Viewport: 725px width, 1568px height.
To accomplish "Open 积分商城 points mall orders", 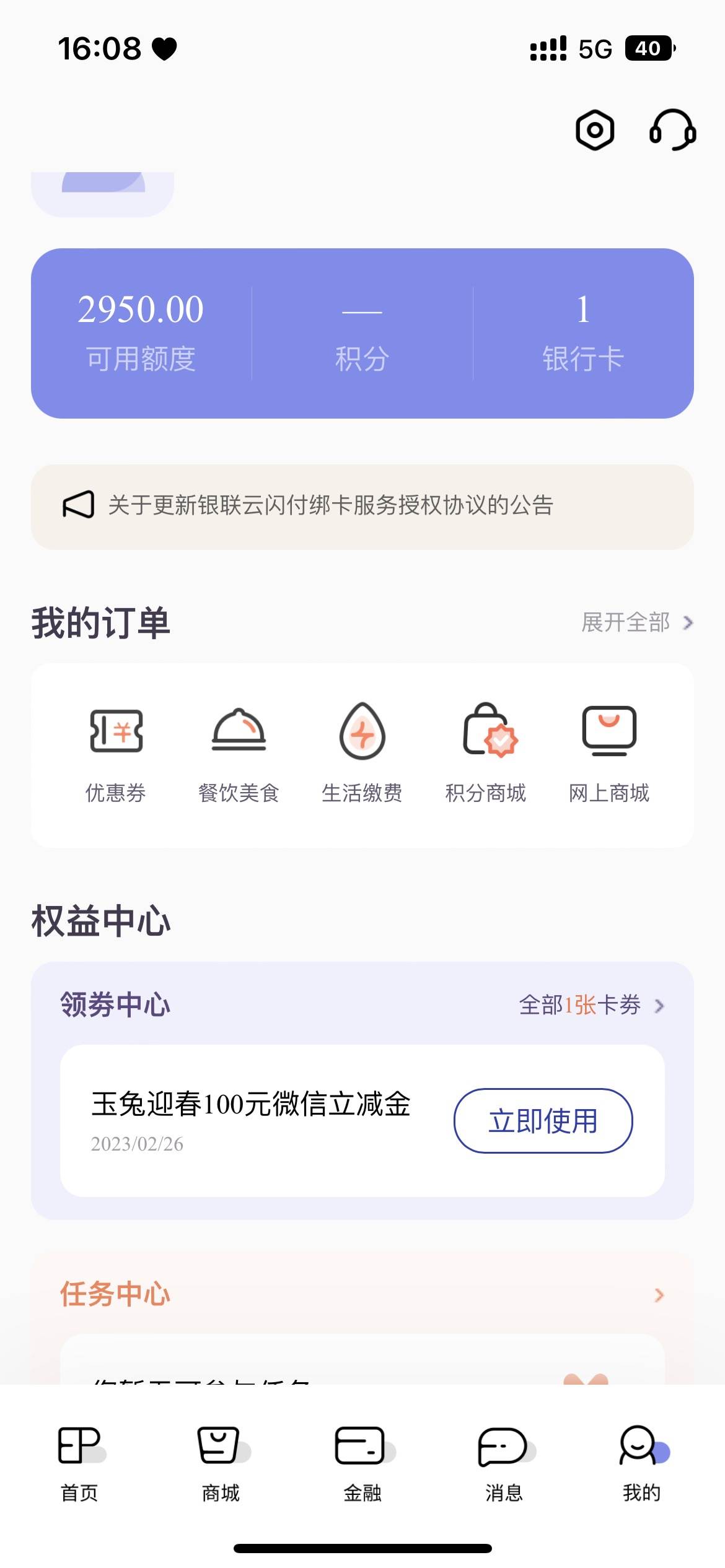I will [486, 754].
